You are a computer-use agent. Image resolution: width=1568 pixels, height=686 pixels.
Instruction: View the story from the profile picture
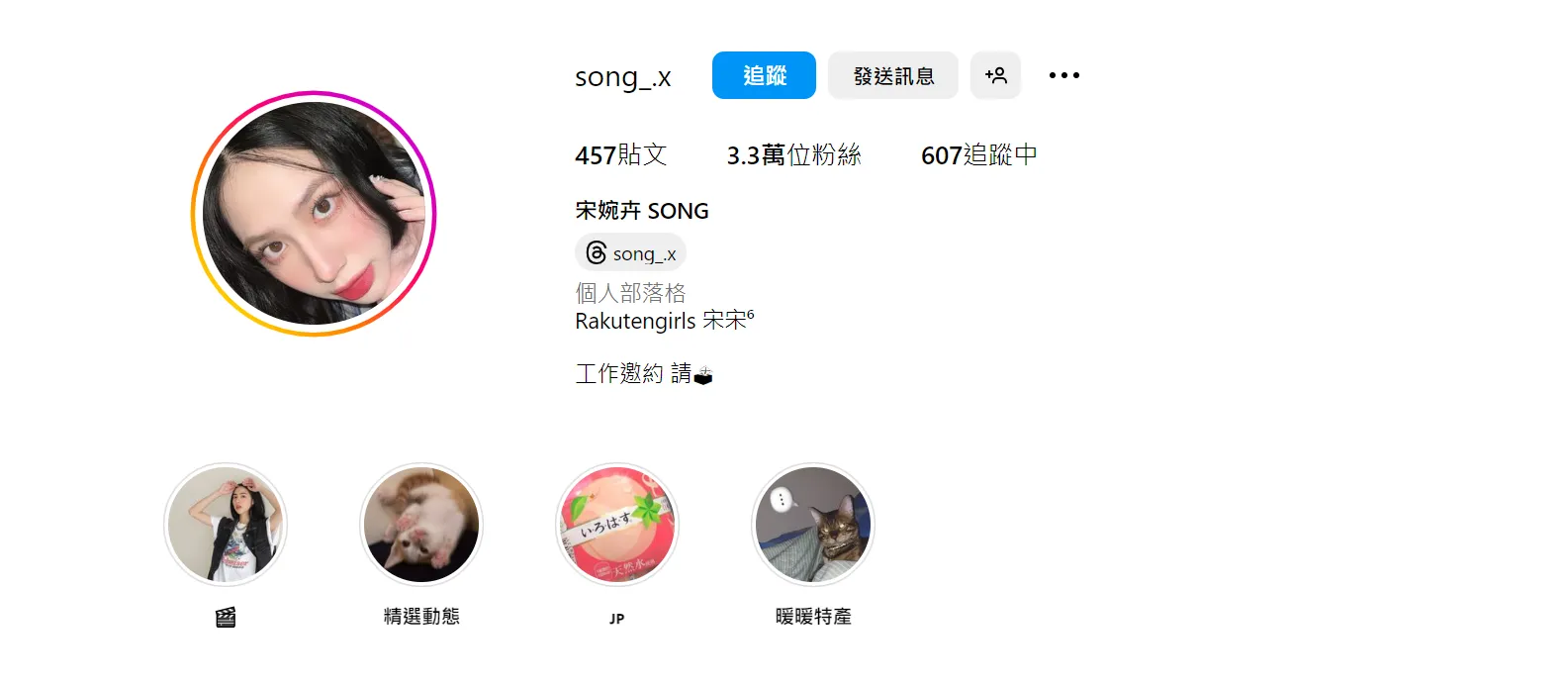coord(314,214)
